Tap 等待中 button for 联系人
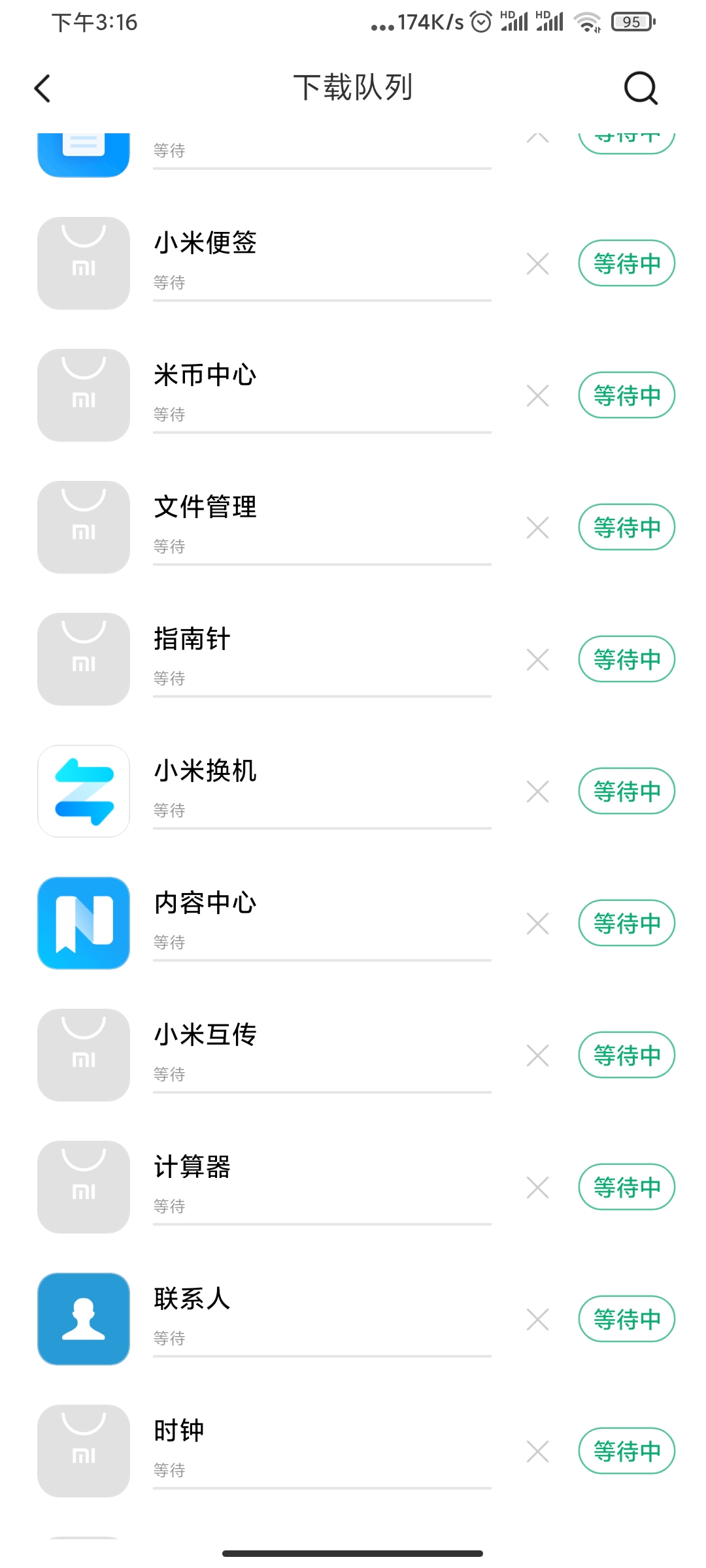 coord(627,1319)
